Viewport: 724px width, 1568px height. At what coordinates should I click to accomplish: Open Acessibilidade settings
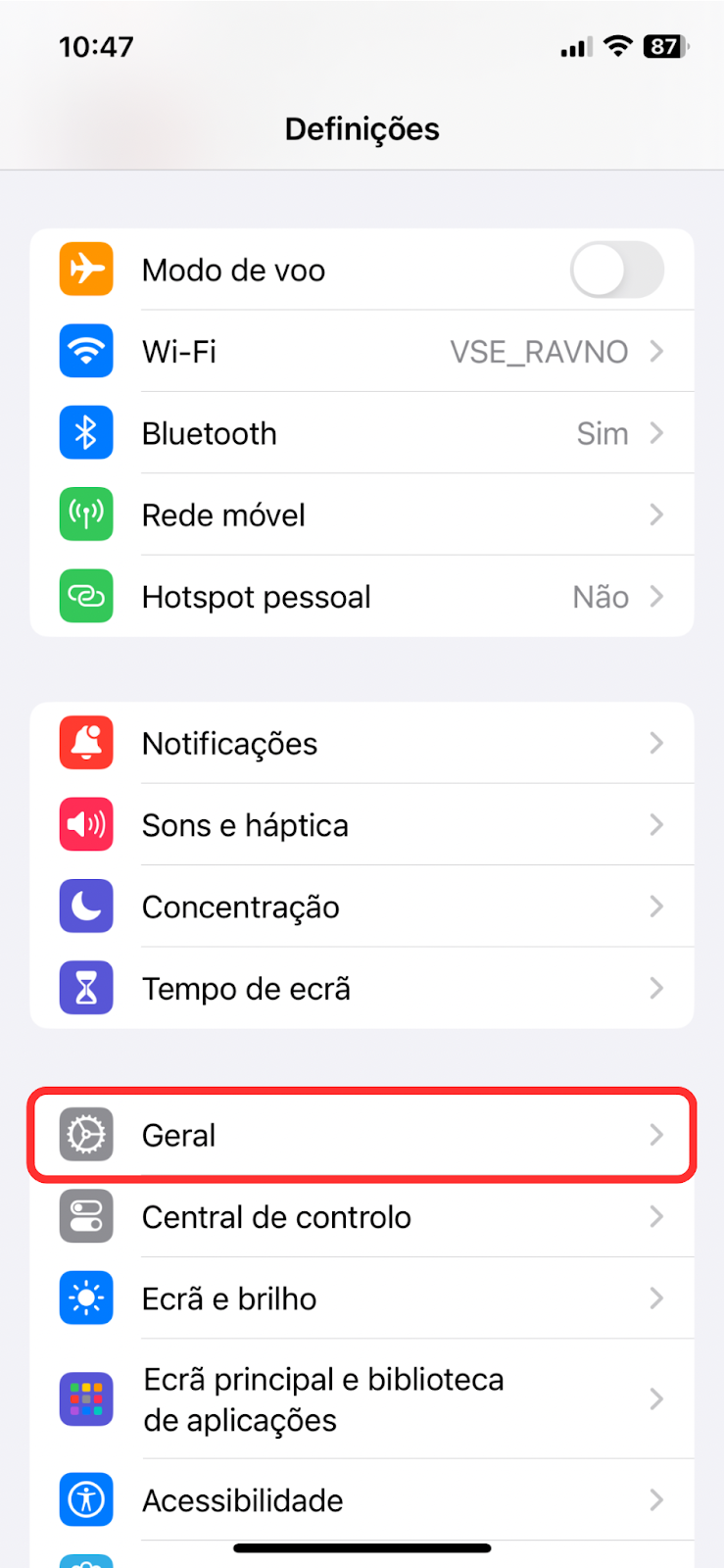point(362,1499)
